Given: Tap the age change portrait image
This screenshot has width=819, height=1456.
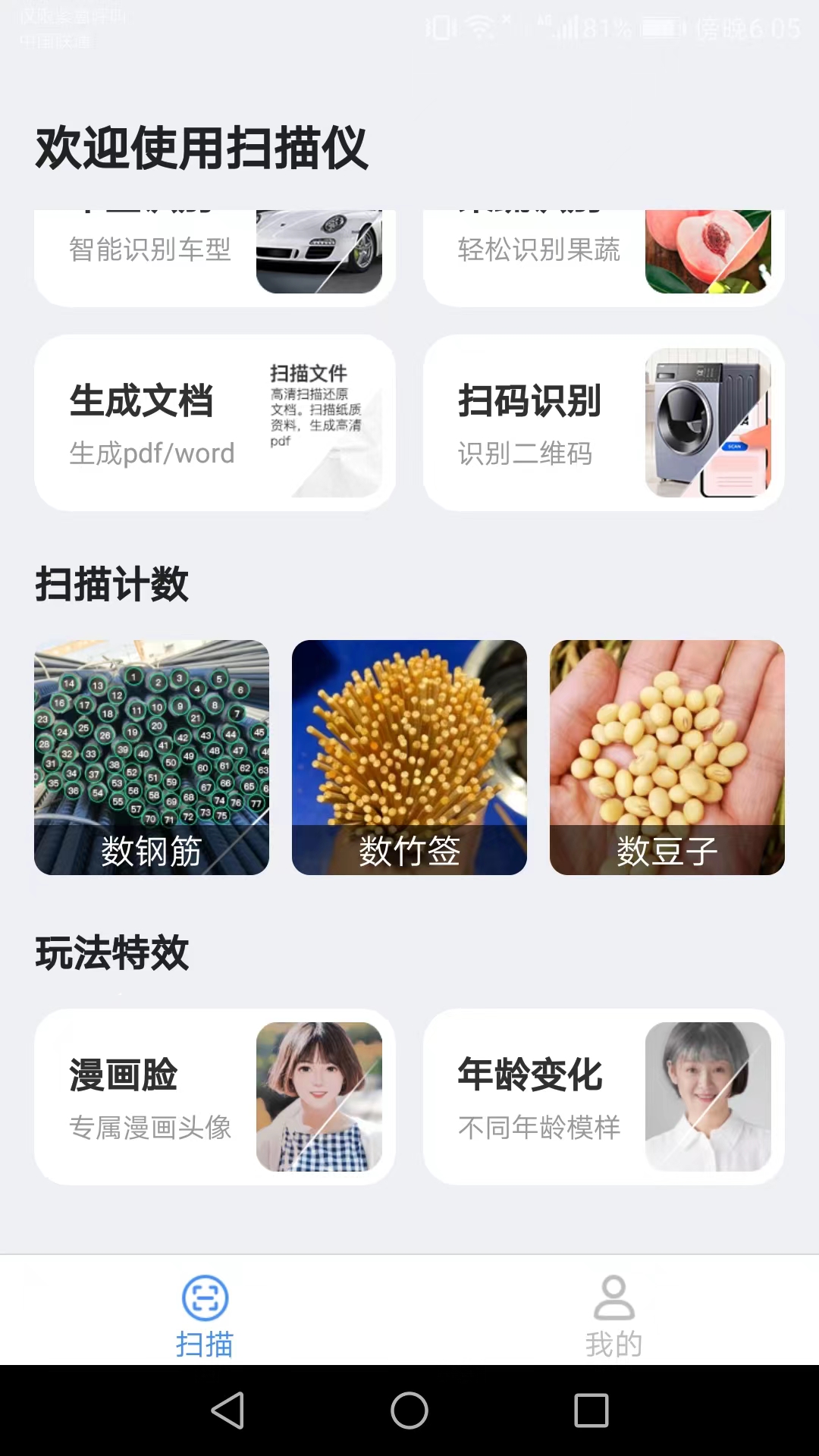Looking at the screenshot, I should [708, 1097].
